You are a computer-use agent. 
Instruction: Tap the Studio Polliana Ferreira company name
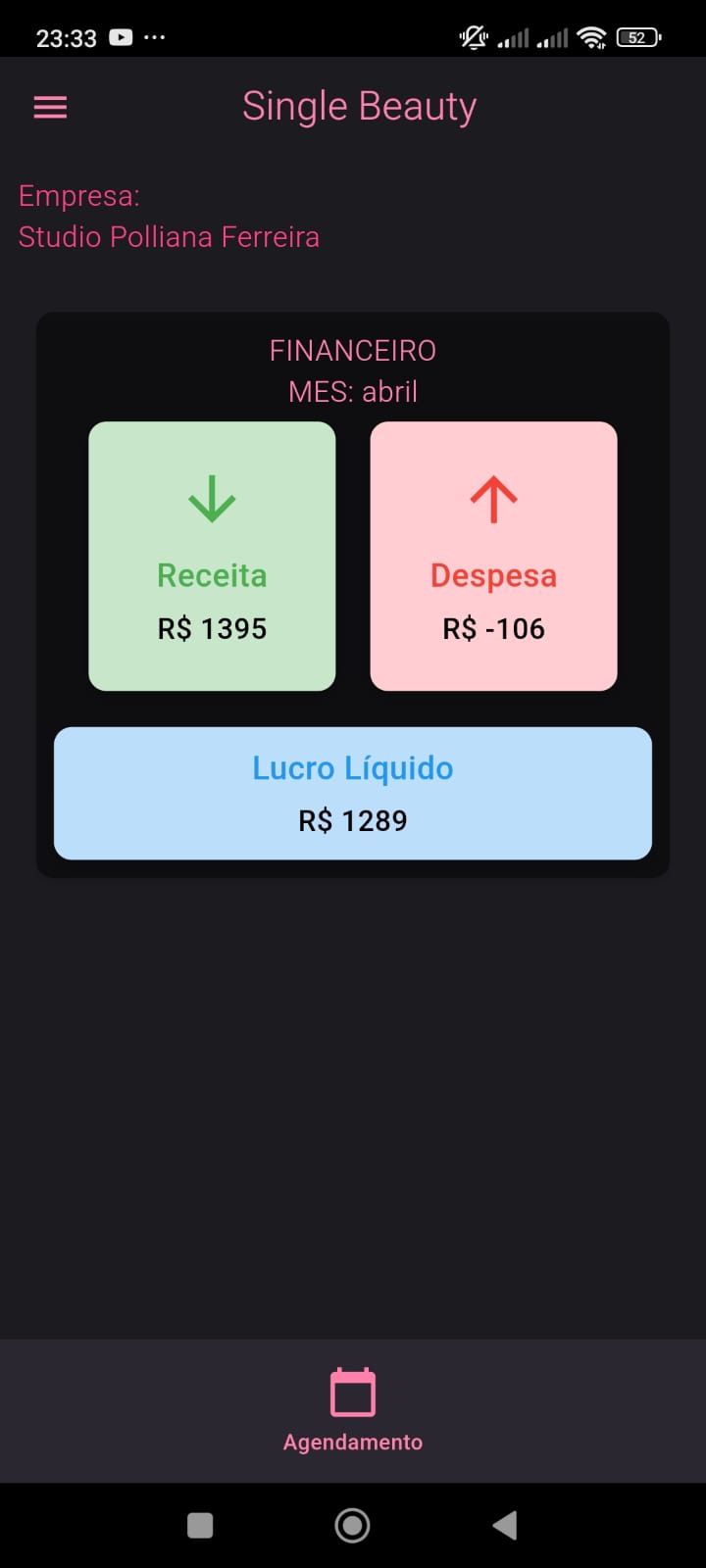click(168, 236)
